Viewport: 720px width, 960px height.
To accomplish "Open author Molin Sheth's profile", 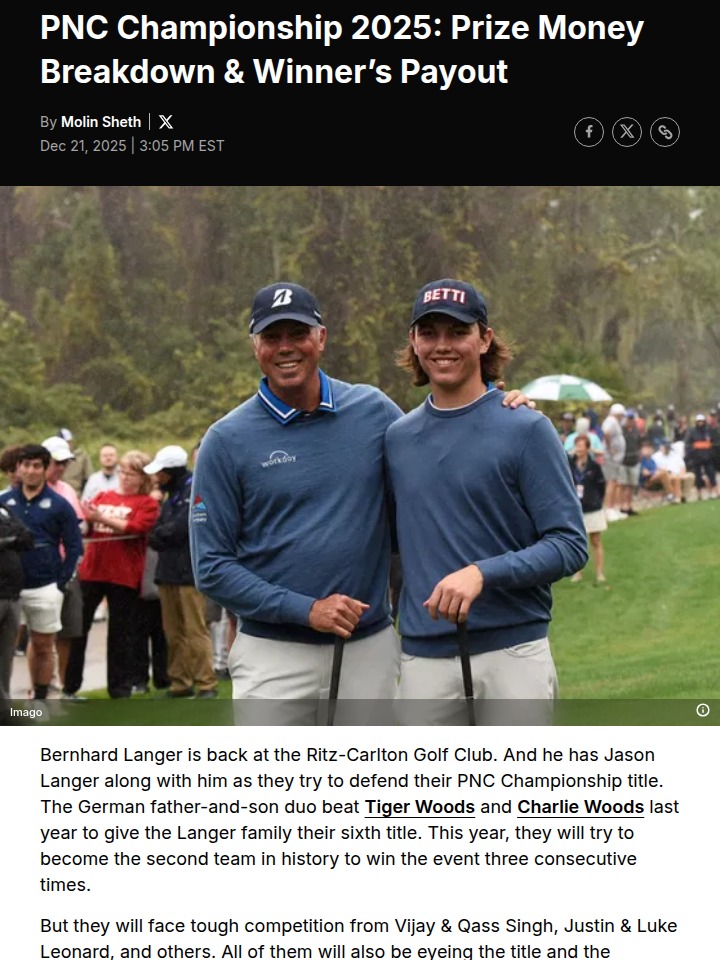I will click(x=101, y=122).
